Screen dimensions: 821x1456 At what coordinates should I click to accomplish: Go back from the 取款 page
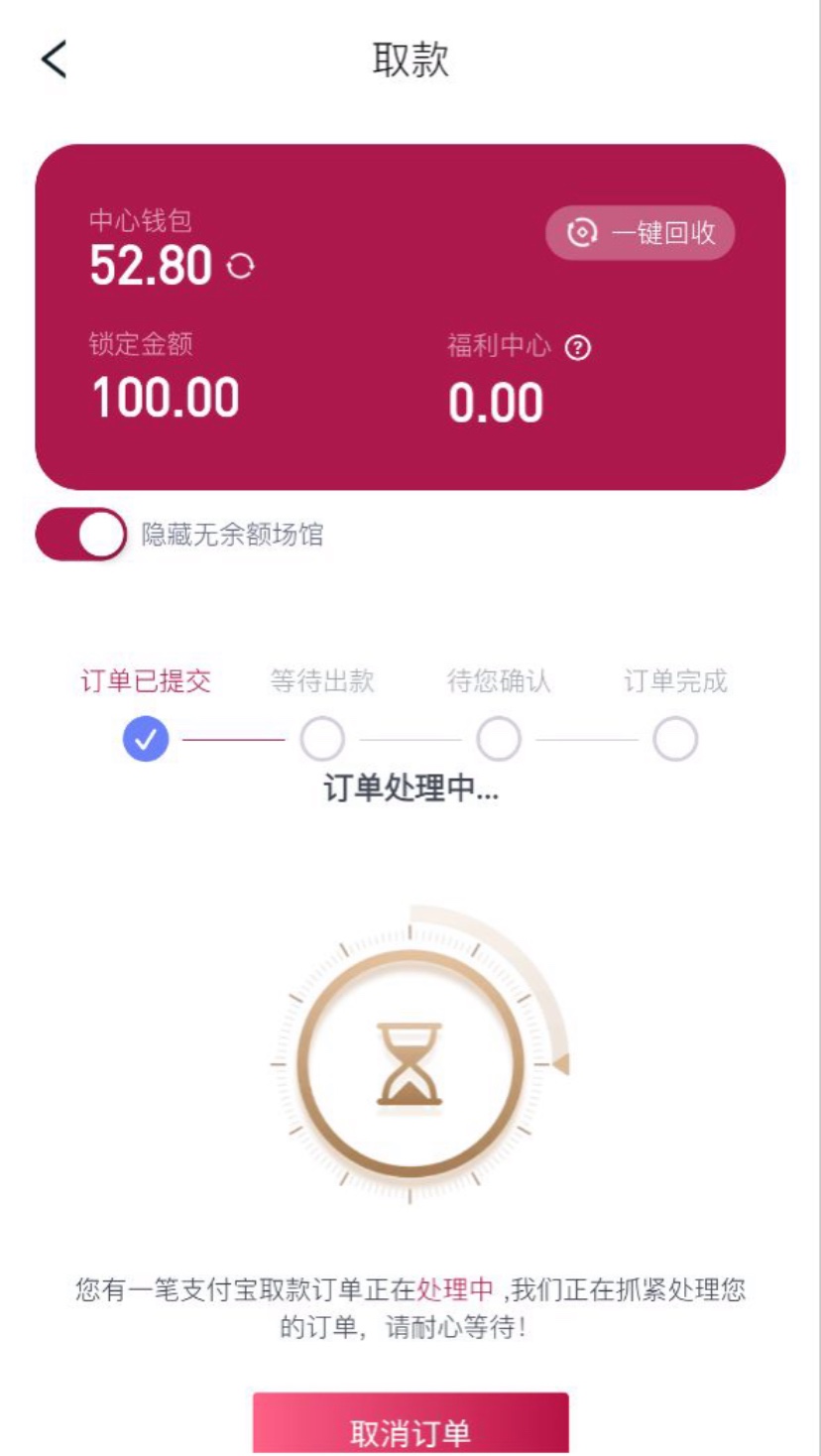pos(54,60)
